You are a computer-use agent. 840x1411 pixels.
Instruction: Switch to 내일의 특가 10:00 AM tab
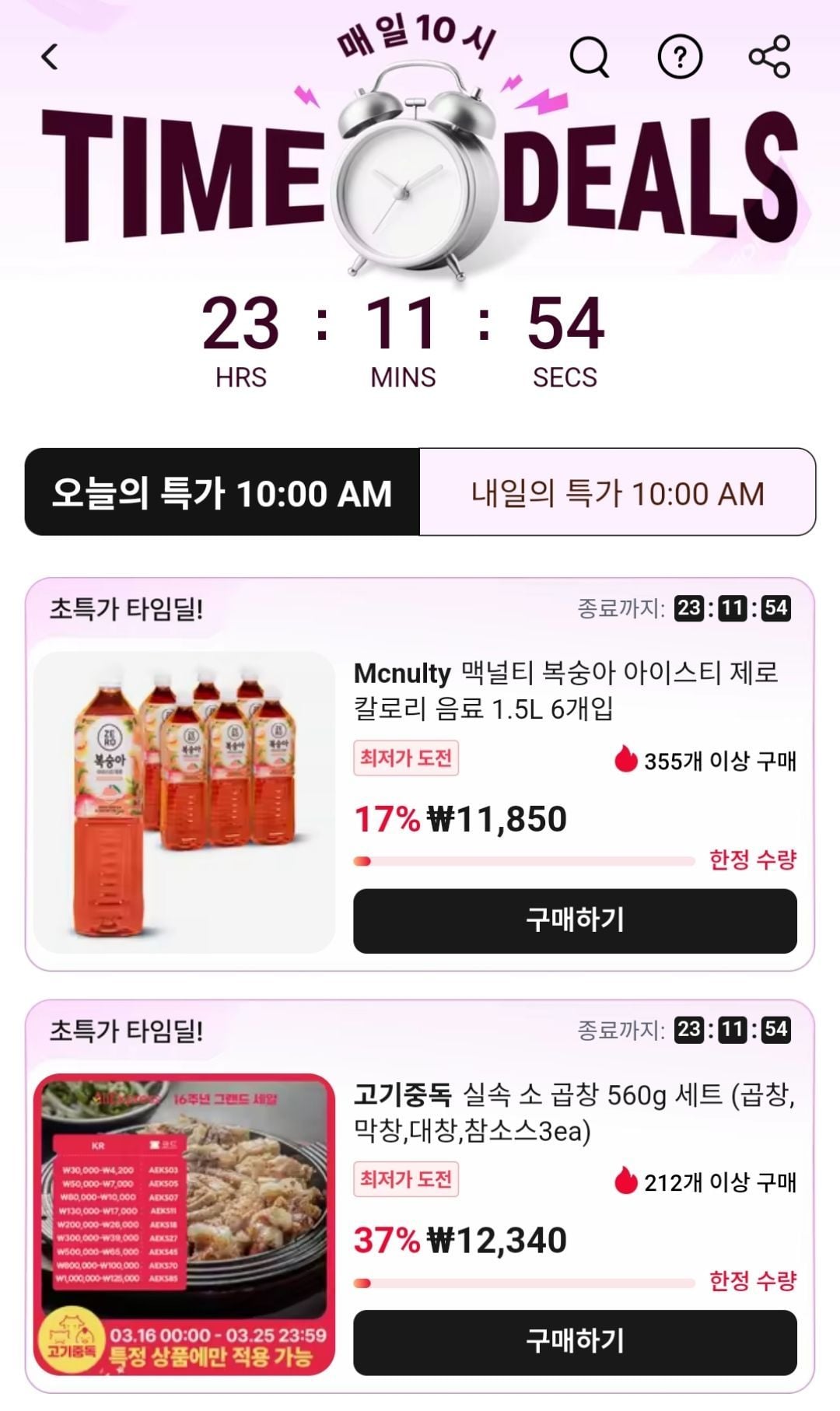(618, 492)
